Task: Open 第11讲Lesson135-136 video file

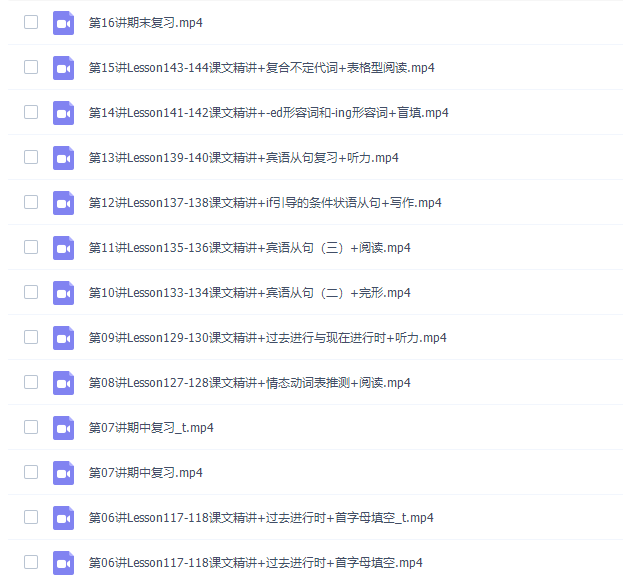Action: (249, 247)
